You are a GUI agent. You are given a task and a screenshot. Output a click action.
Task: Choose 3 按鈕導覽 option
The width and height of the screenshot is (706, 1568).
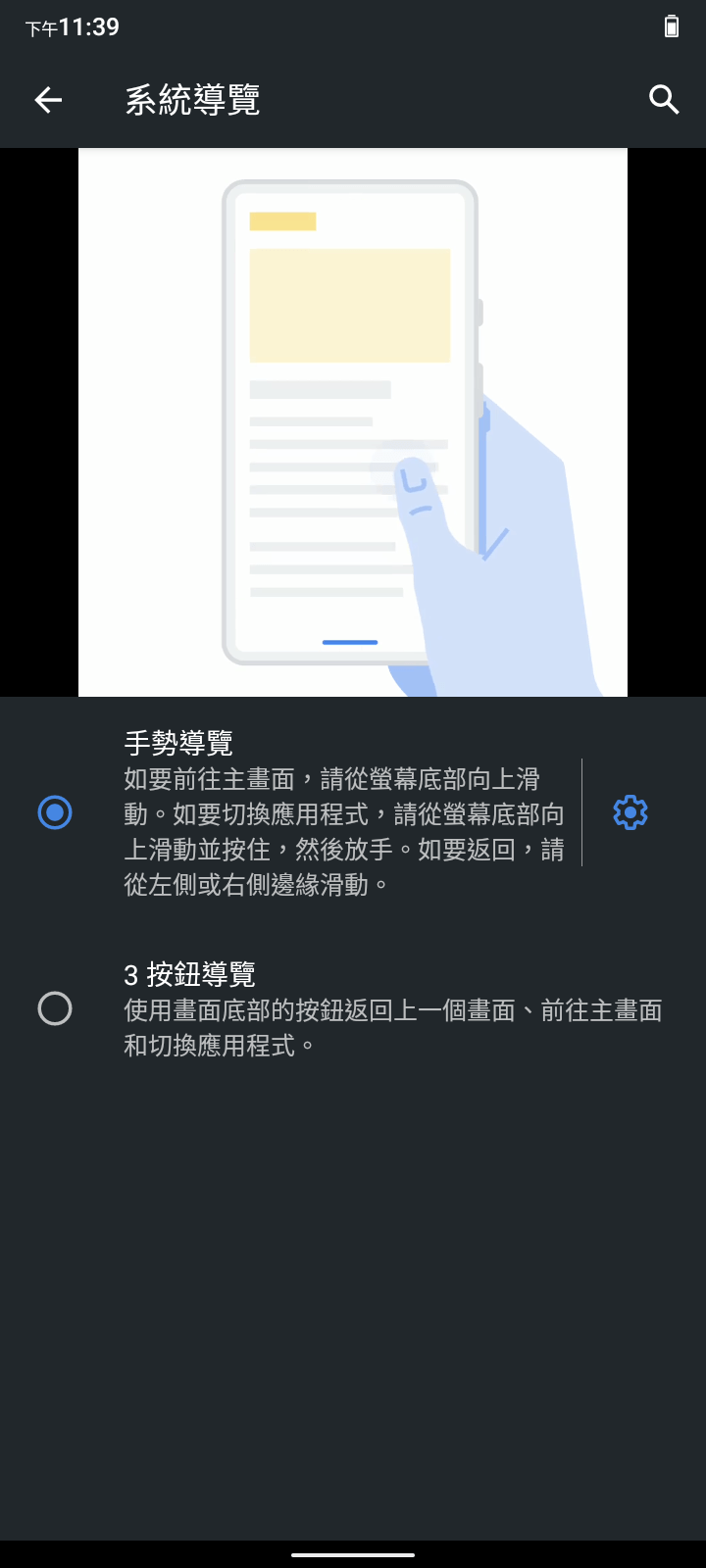(55, 1008)
